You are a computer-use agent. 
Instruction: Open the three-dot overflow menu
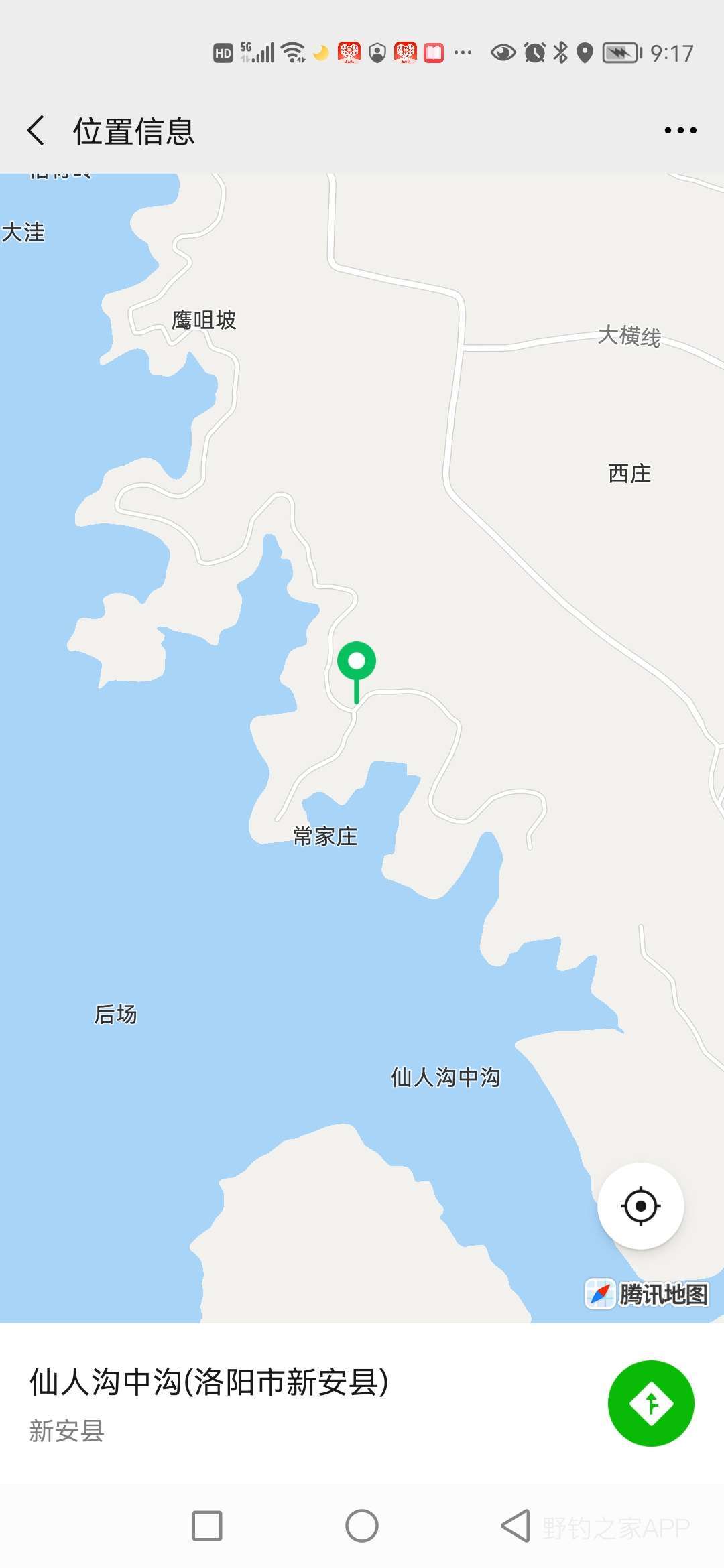coord(680,130)
